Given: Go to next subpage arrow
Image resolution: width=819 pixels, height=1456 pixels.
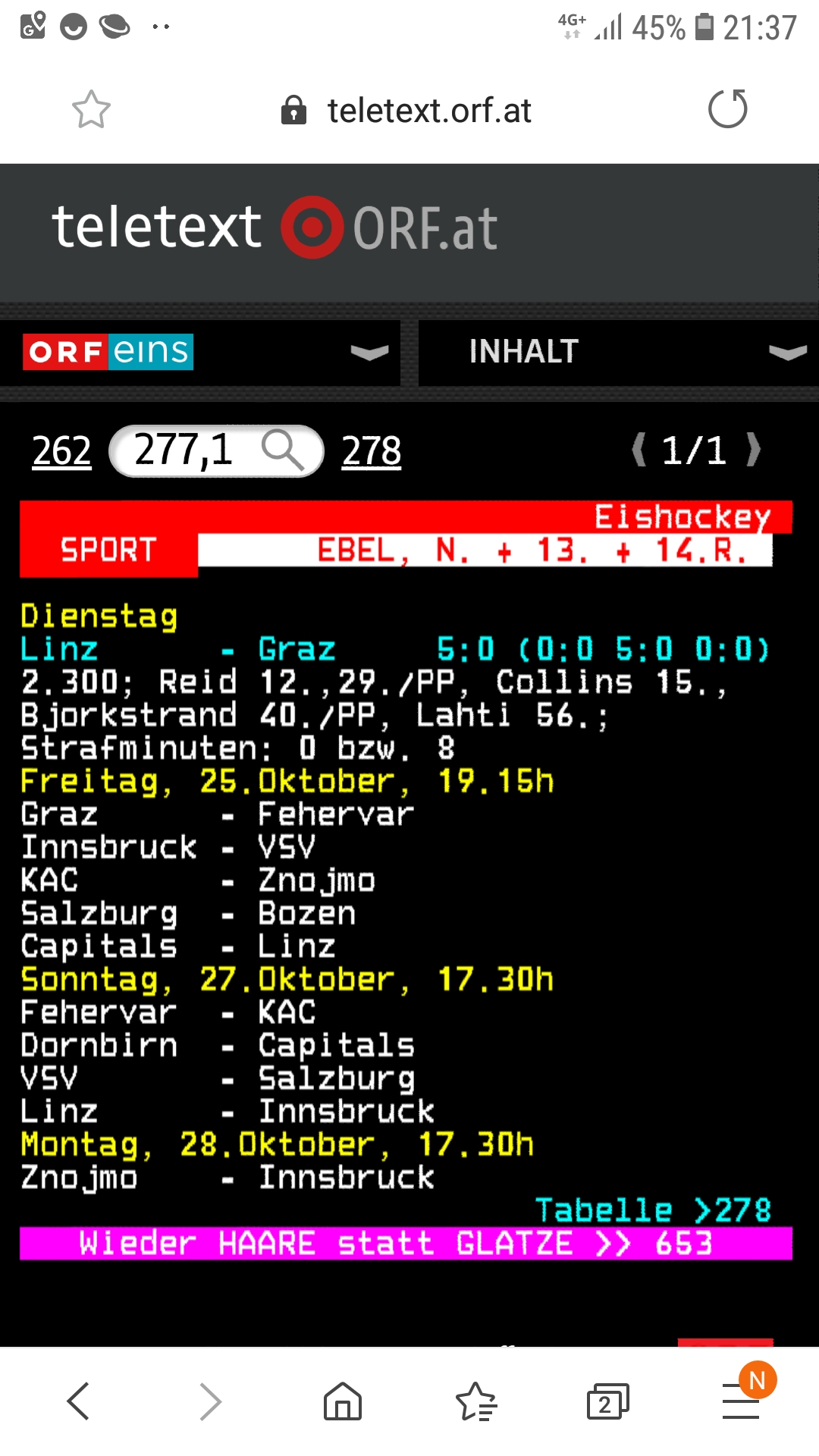Looking at the screenshot, I should click(x=753, y=450).
